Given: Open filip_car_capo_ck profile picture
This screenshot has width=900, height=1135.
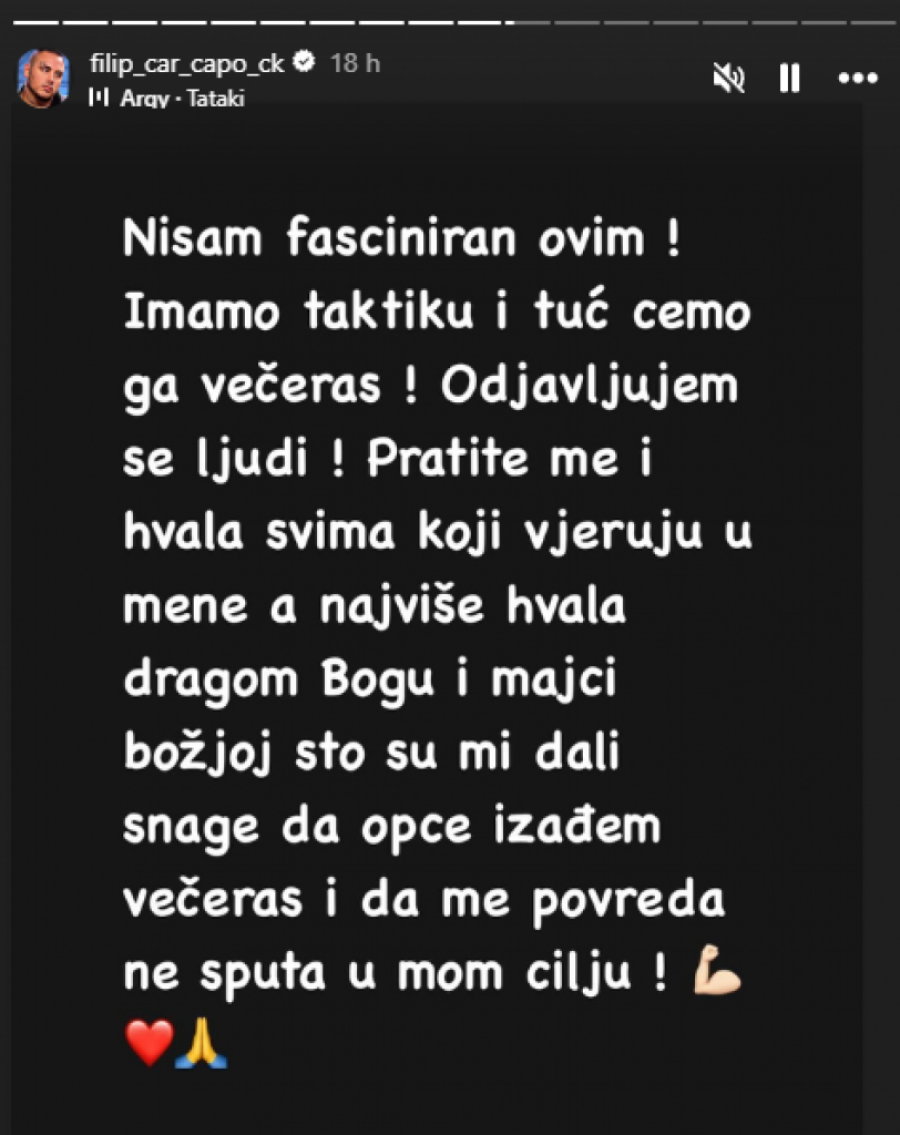Looking at the screenshot, I should pyautogui.click(x=42, y=76).
